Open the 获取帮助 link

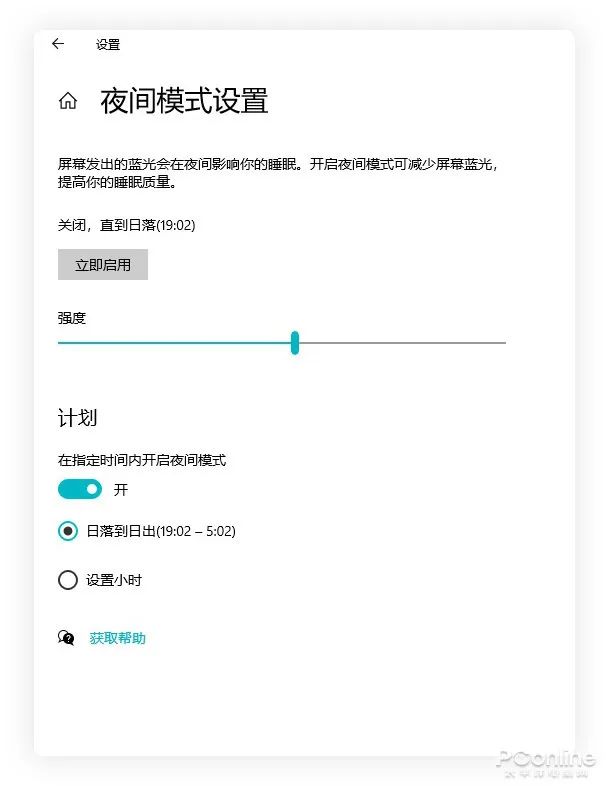tap(117, 638)
